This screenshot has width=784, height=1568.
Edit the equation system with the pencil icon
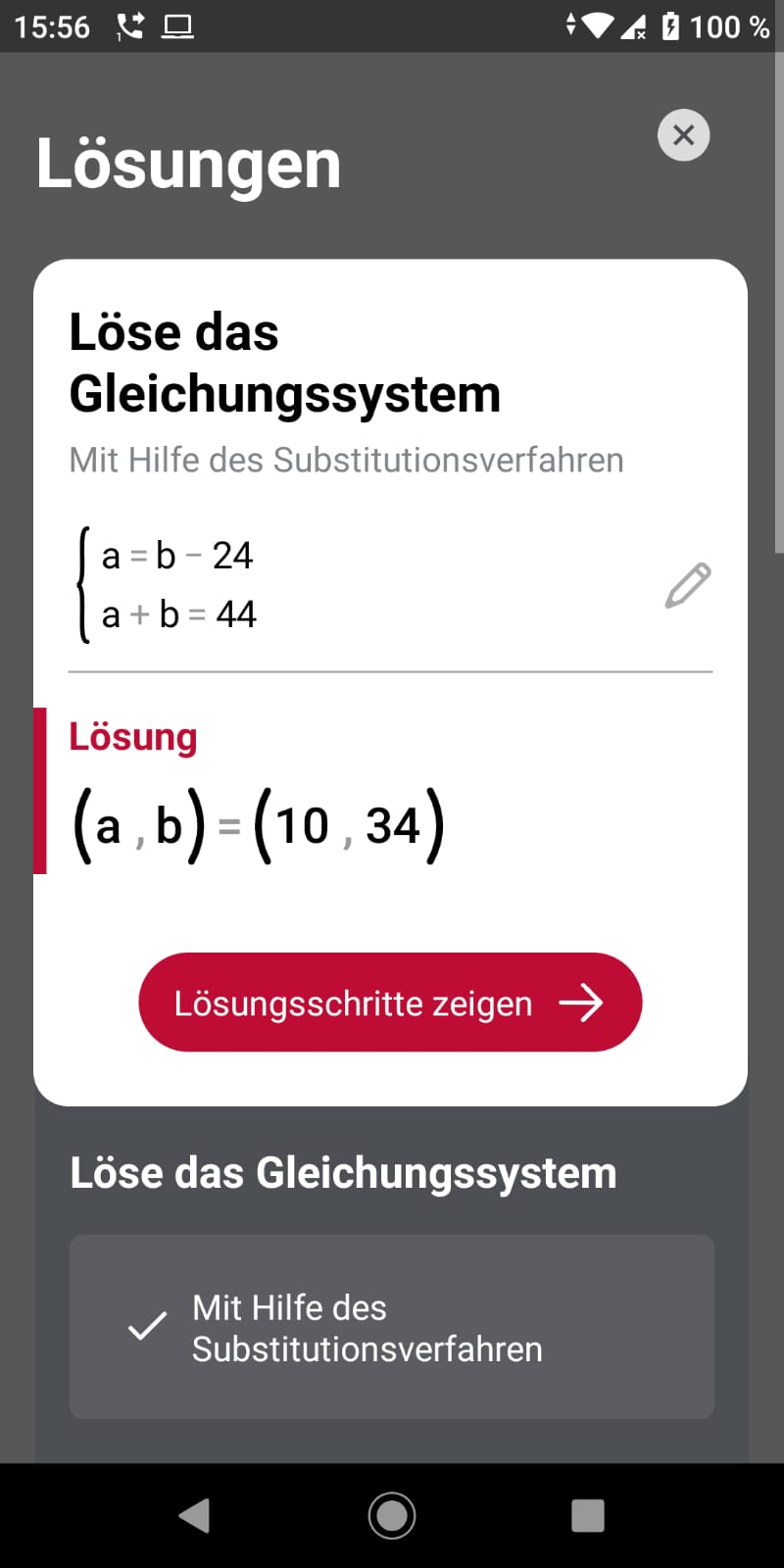pyautogui.click(x=688, y=585)
